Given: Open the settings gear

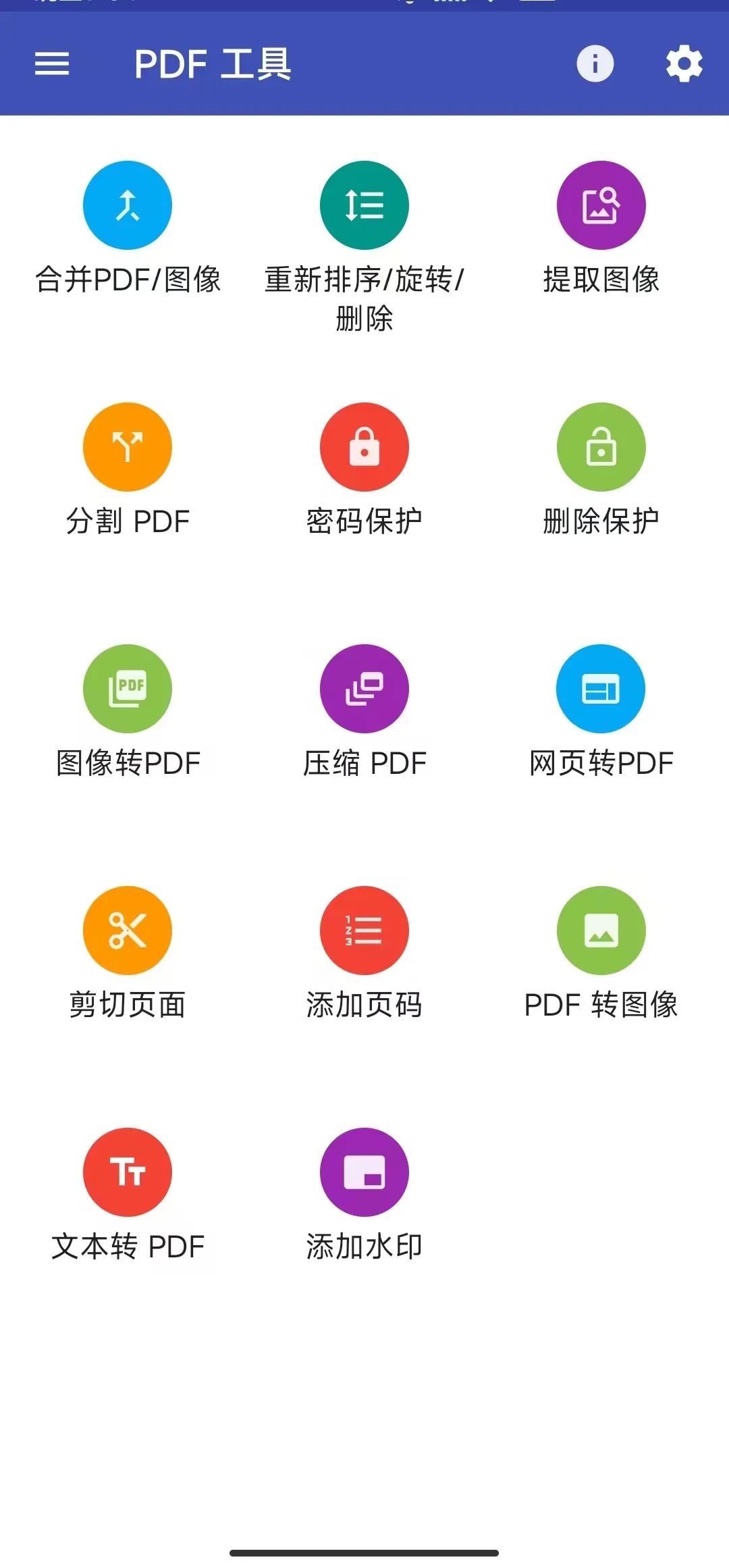Looking at the screenshot, I should [x=684, y=64].
